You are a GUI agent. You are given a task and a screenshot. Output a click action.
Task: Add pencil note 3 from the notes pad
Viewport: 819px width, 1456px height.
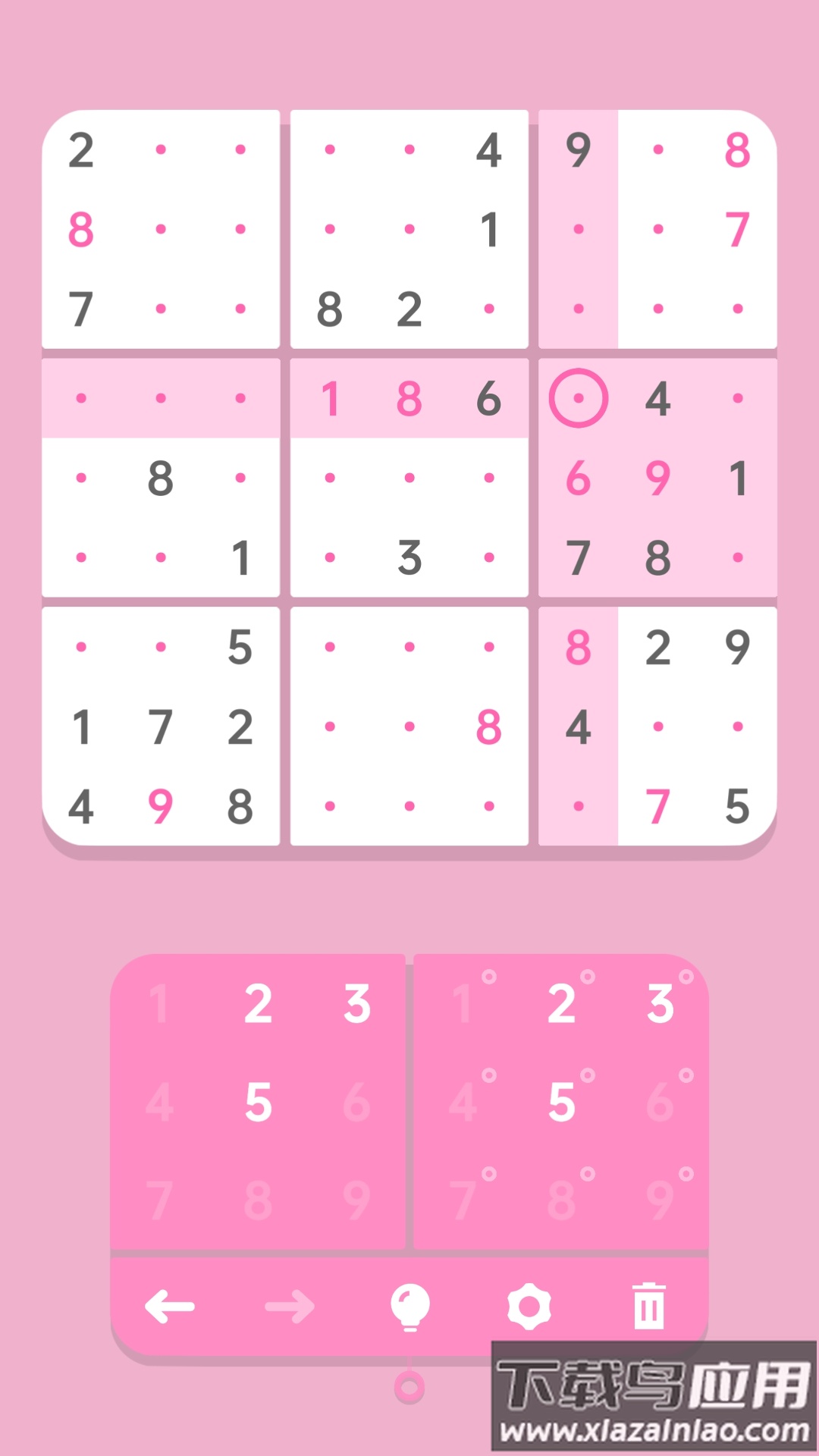[x=661, y=1004]
